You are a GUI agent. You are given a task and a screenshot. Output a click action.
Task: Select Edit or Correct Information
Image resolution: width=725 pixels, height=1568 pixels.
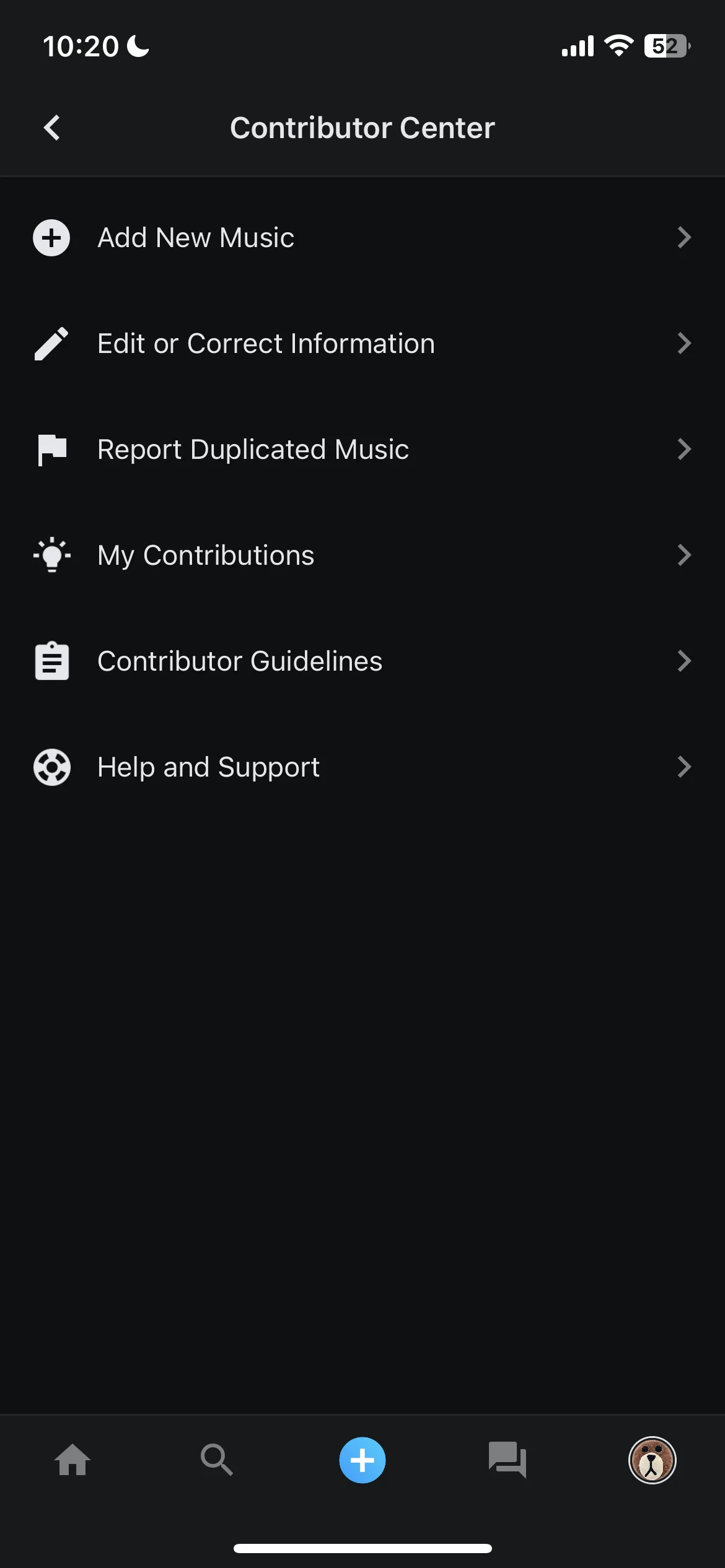[362, 344]
